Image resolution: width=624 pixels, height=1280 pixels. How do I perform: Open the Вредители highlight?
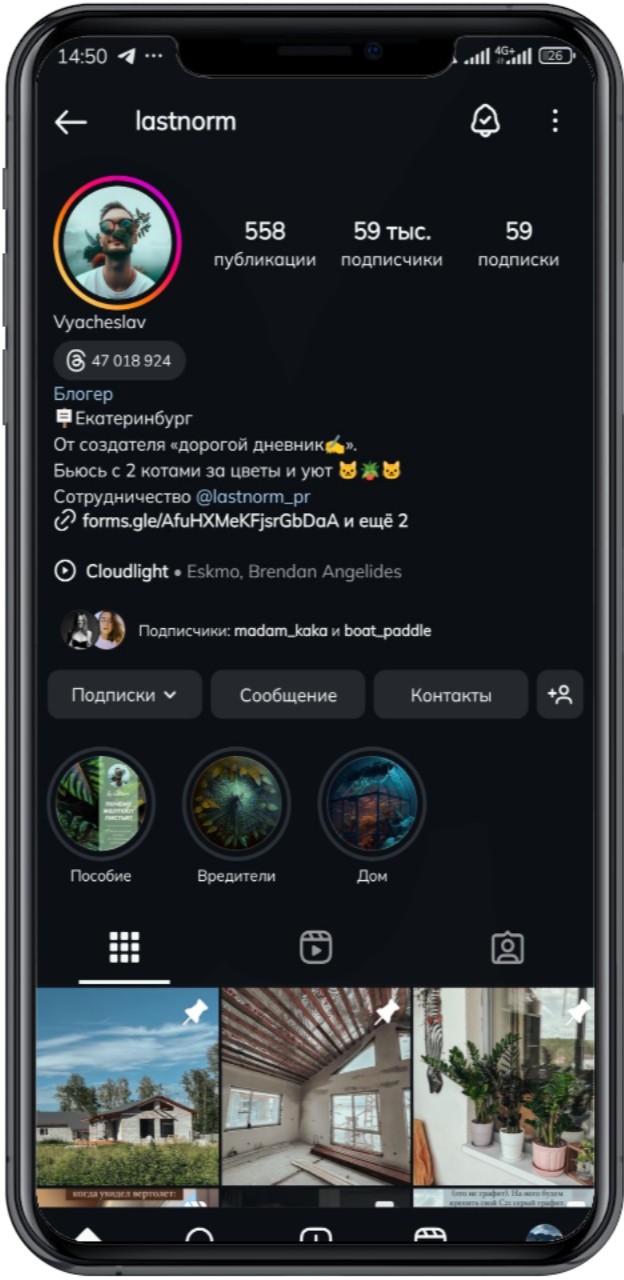[236, 802]
